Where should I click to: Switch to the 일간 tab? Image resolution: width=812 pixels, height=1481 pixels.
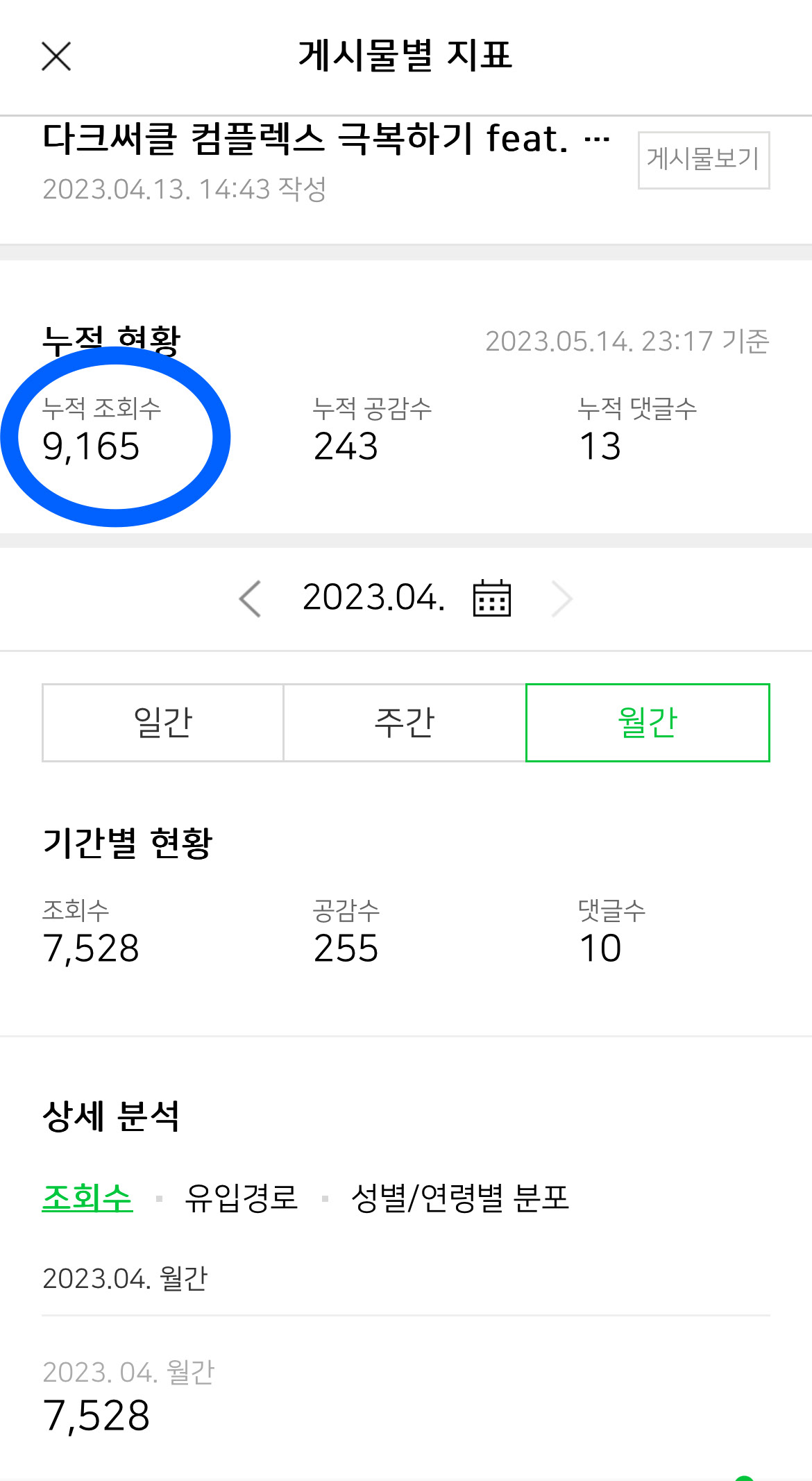point(163,722)
